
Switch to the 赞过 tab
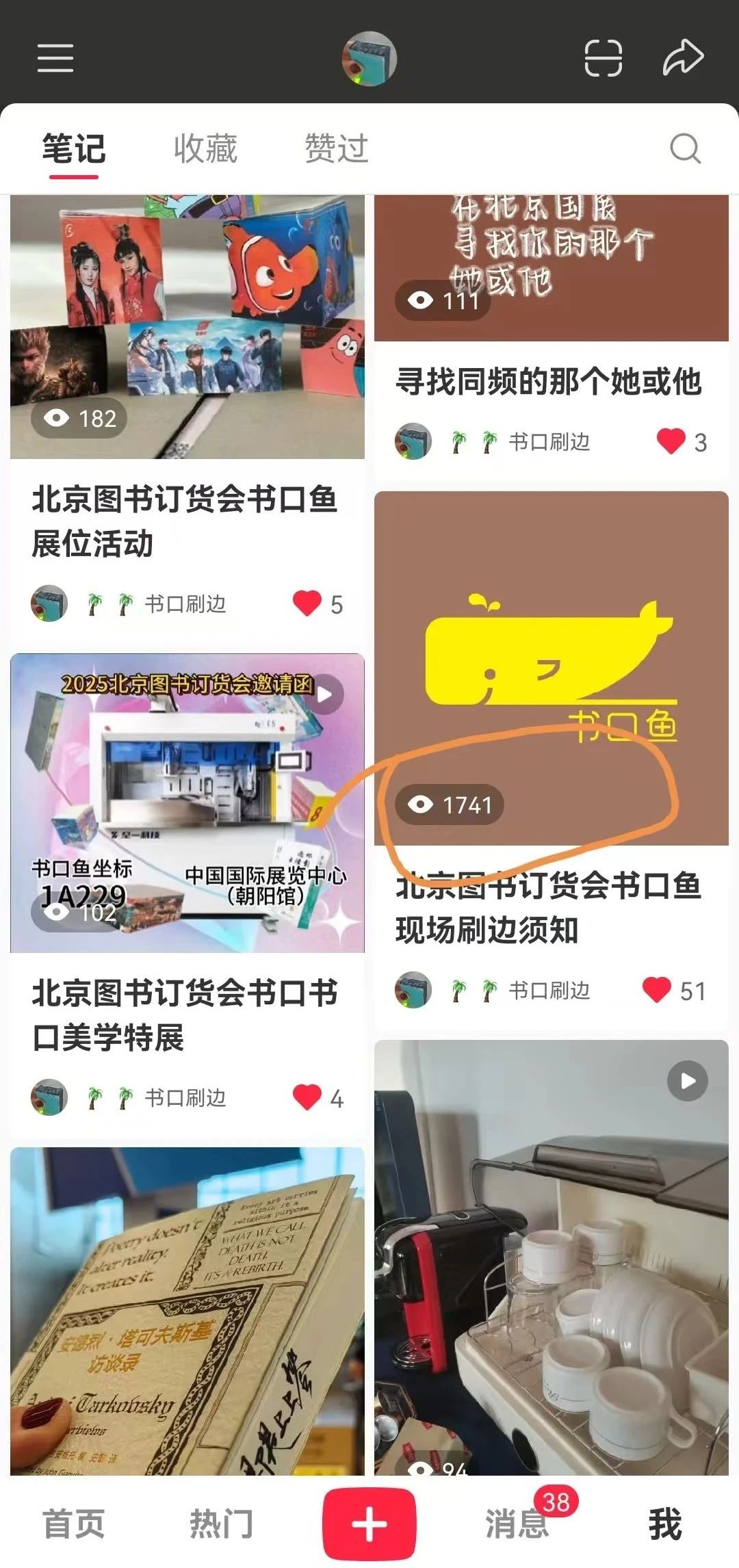pyautogui.click(x=336, y=148)
